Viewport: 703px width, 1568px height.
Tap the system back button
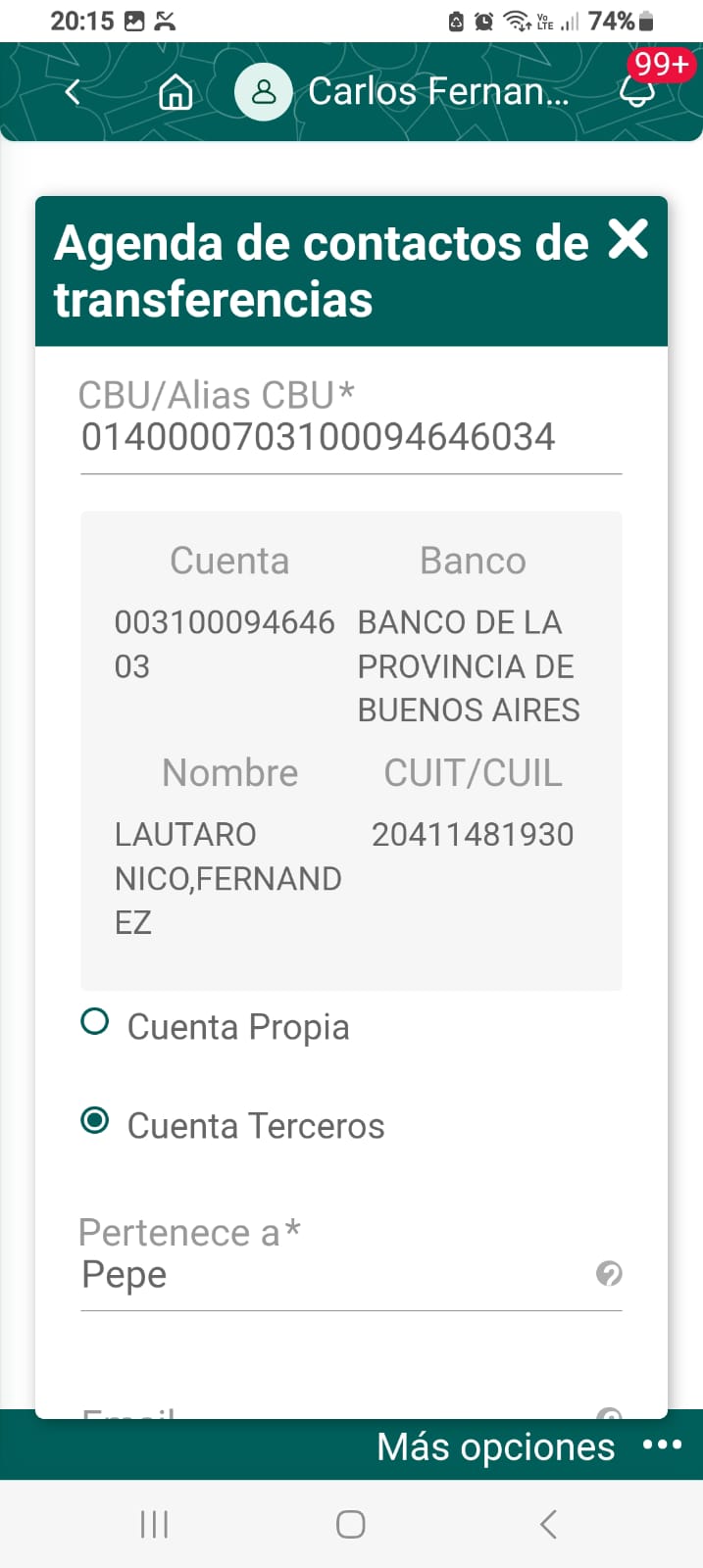coord(548,1524)
